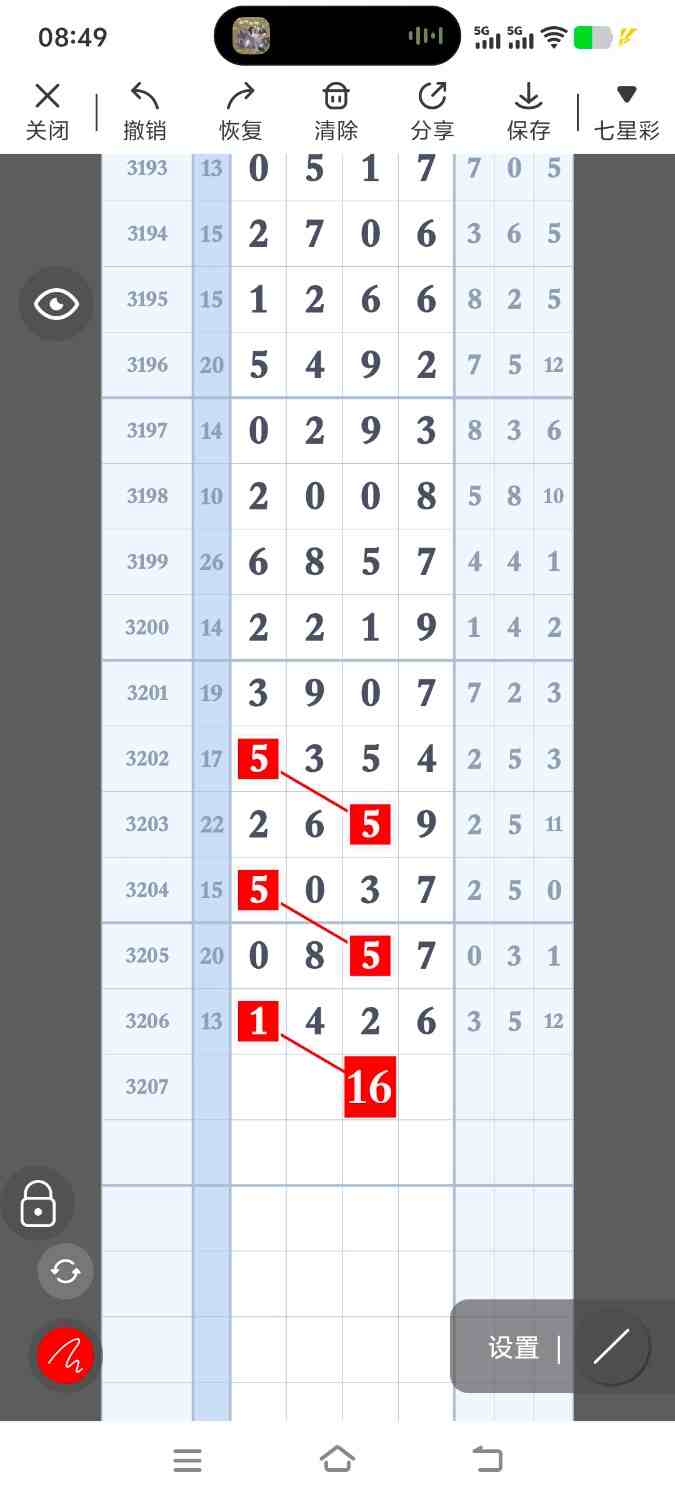The height and width of the screenshot is (1500, 675).
Task: Toggle the eye visibility button
Action: (56, 304)
